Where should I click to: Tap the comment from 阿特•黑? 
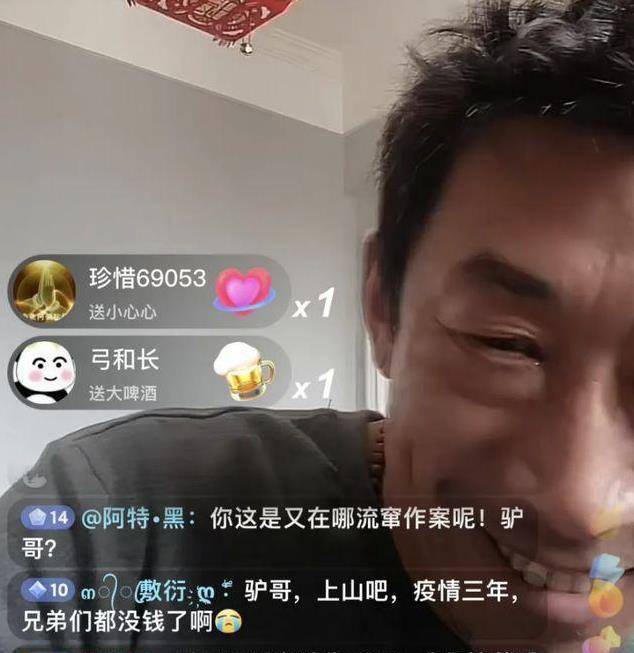pos(280,533)
